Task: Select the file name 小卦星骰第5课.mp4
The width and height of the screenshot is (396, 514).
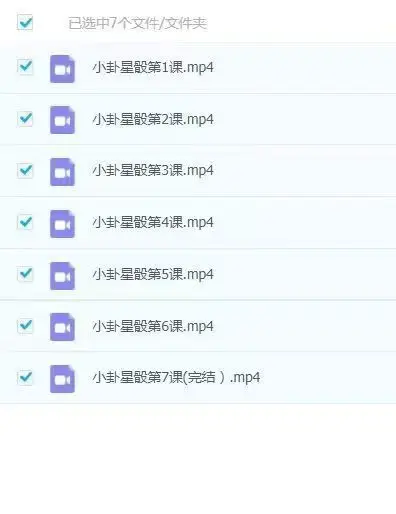Action: coord(153,274)
